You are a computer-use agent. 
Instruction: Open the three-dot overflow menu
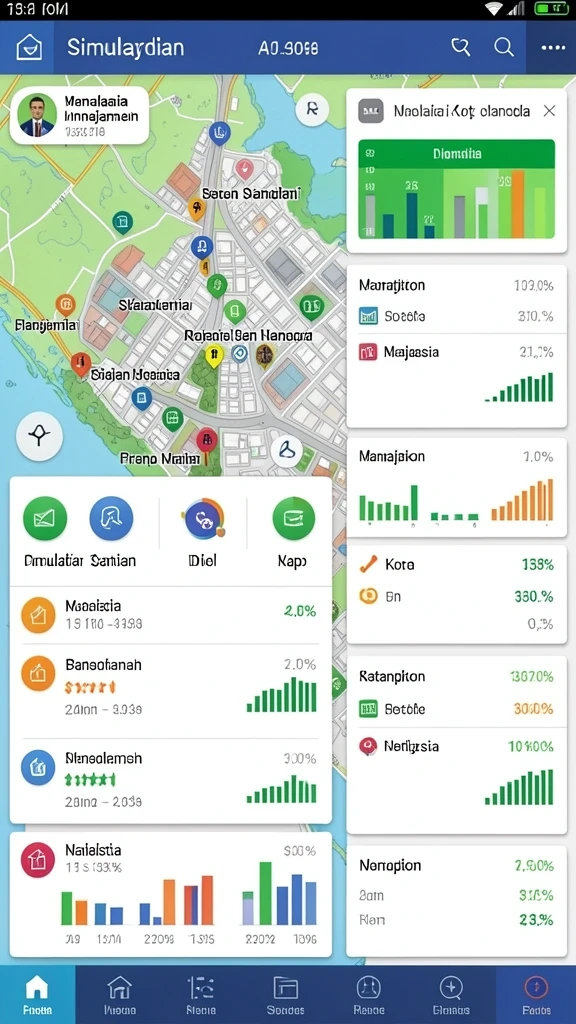click(x=553, y=48)
